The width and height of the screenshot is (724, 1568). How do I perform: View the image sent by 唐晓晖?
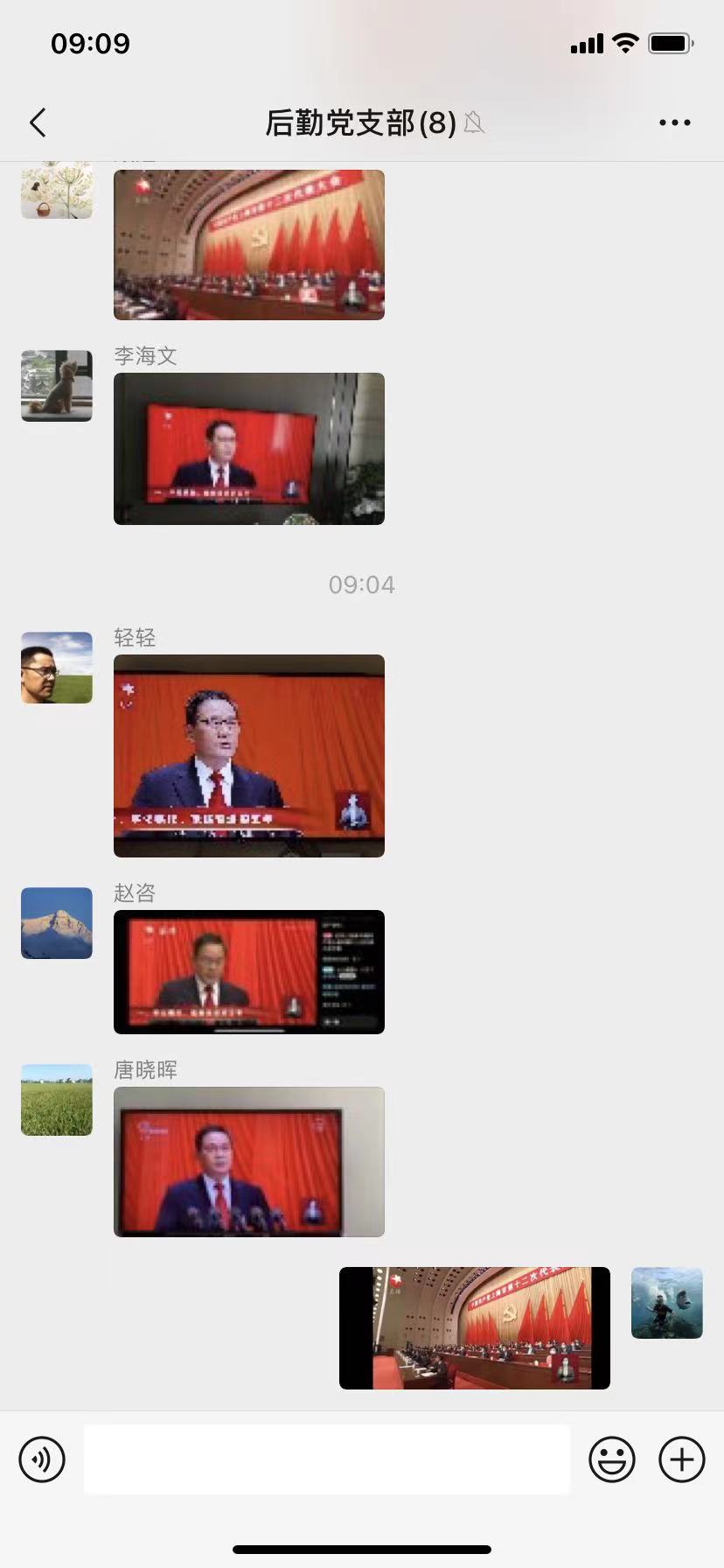(249, 1162)
